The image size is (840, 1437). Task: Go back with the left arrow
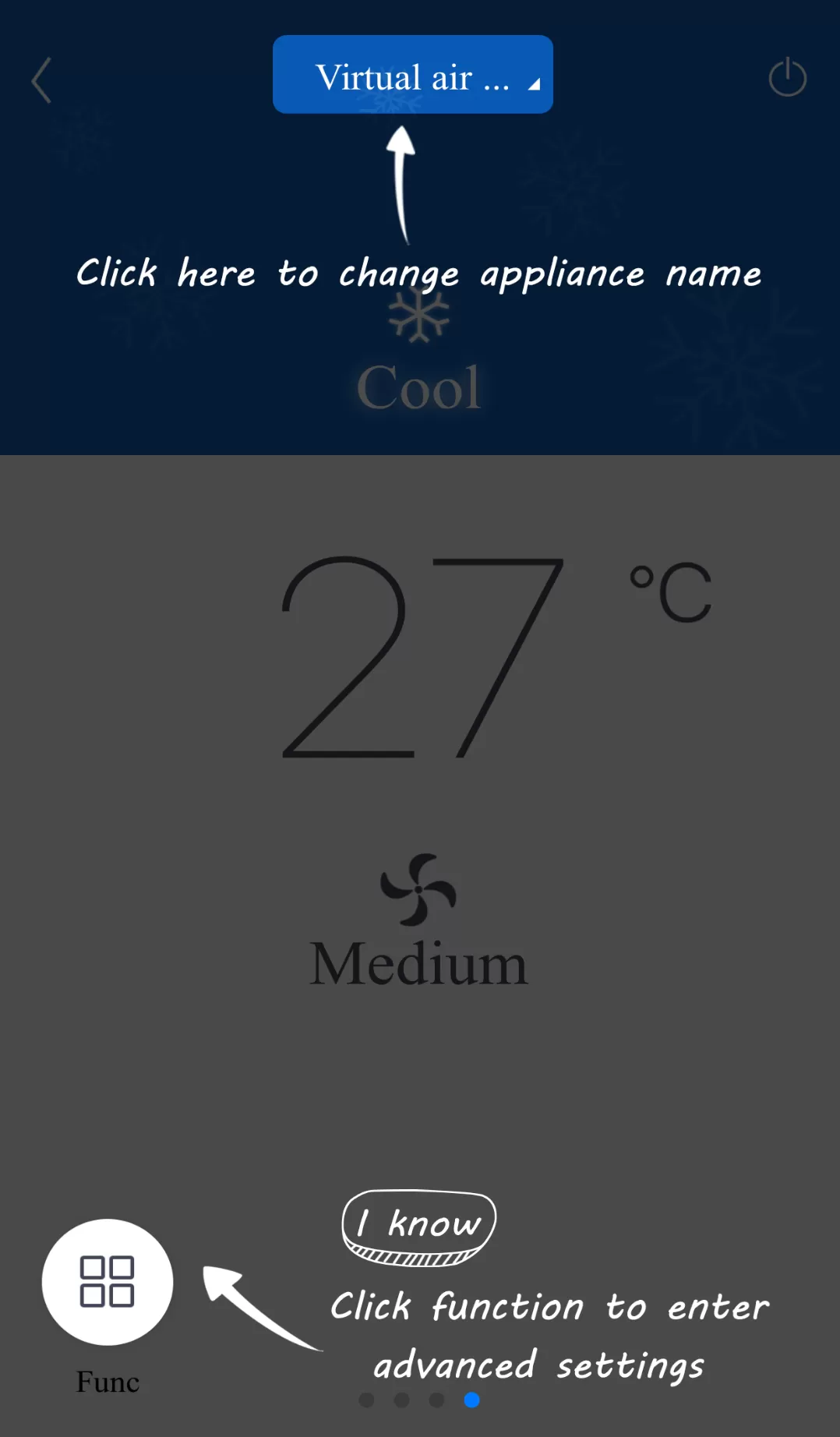[x=42, y=79]
